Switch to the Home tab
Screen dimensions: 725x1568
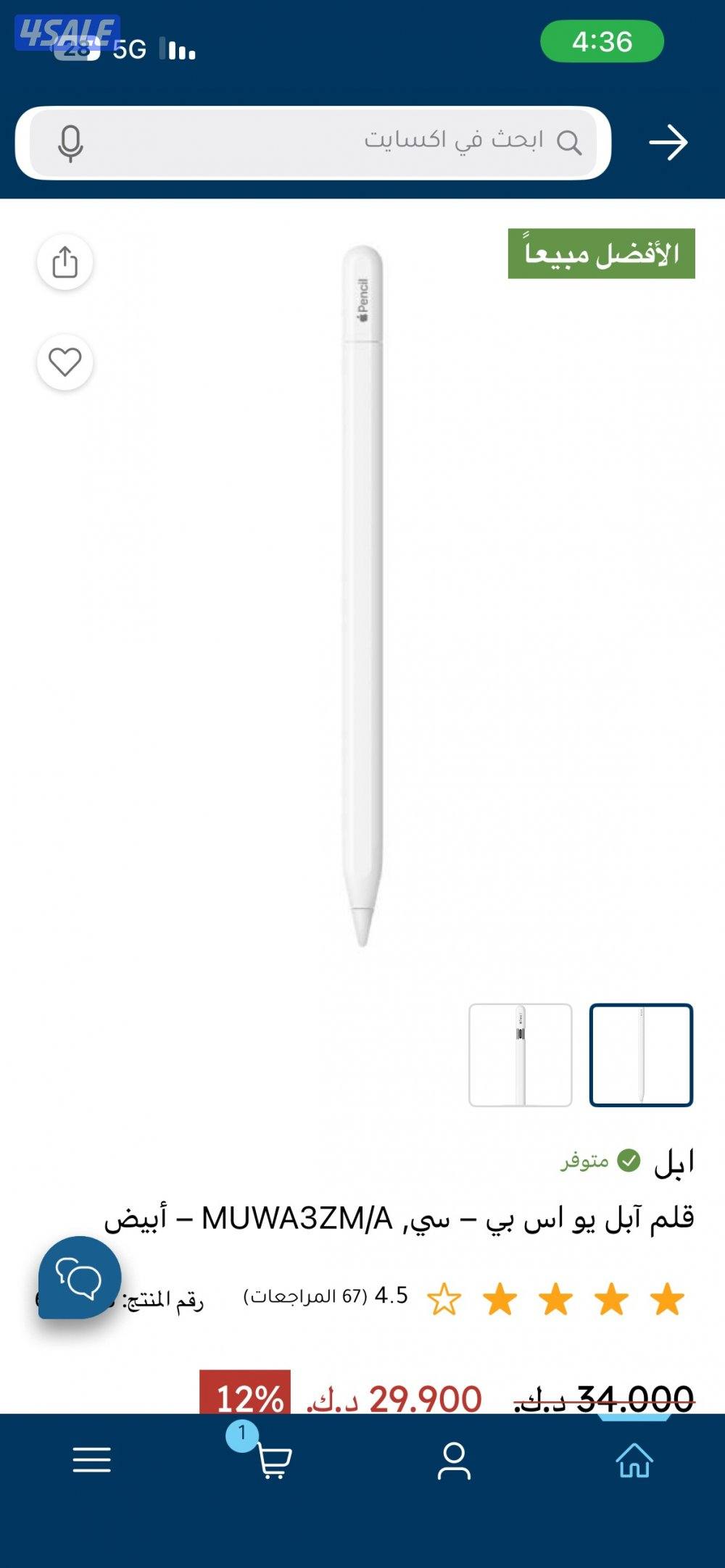tap(634, 1460)
